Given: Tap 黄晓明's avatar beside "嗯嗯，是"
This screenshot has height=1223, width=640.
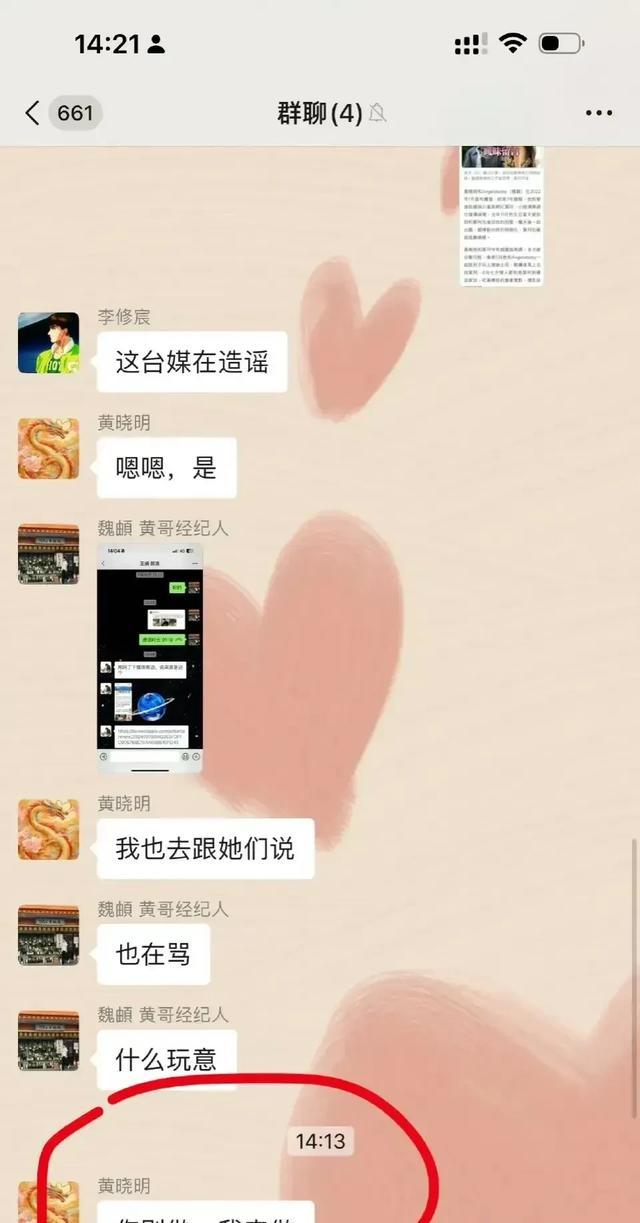Looking at the screenshot, I should click(48, 449).
